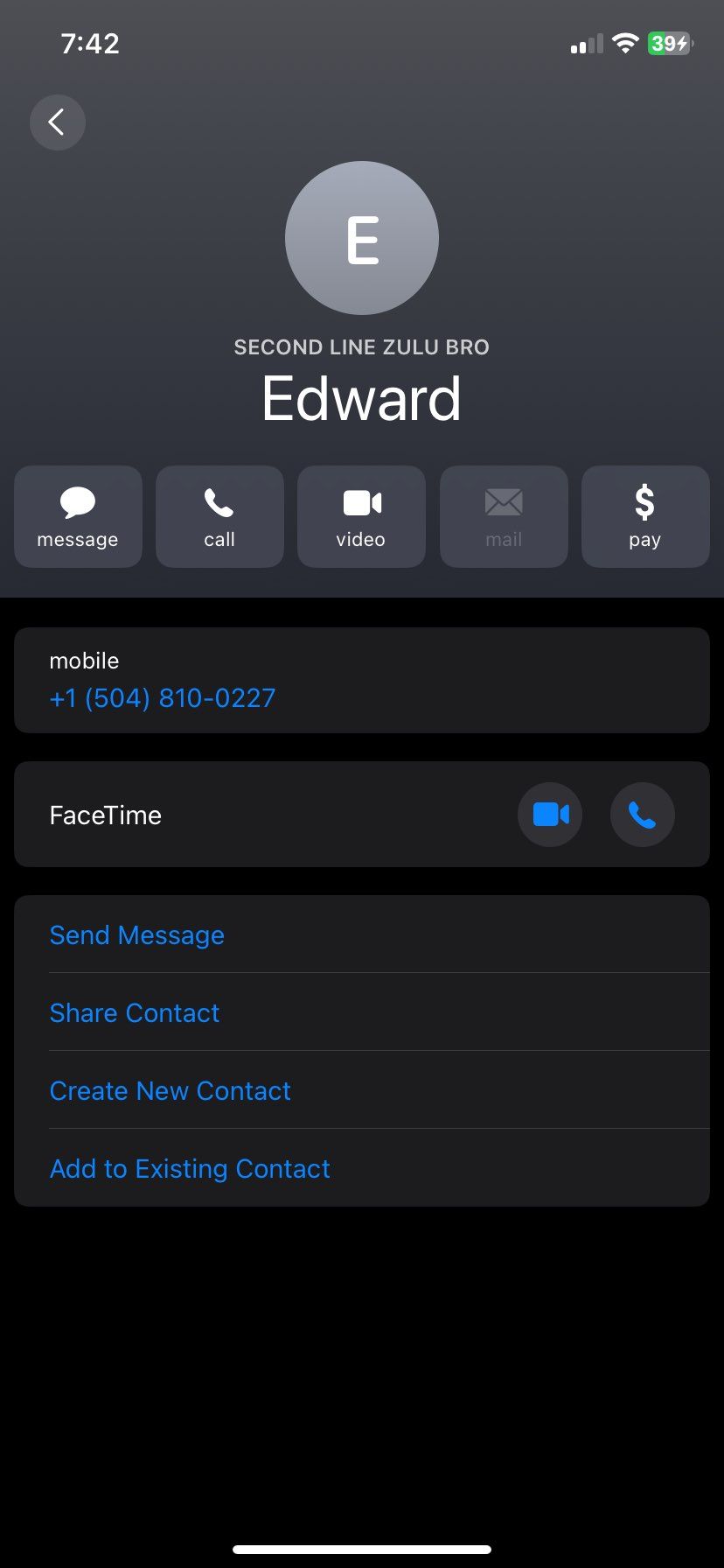Screen dimensions: 724x1568
Task: Dial the mobile number +1 (504) 810-0227
Action: click(163, 698)
